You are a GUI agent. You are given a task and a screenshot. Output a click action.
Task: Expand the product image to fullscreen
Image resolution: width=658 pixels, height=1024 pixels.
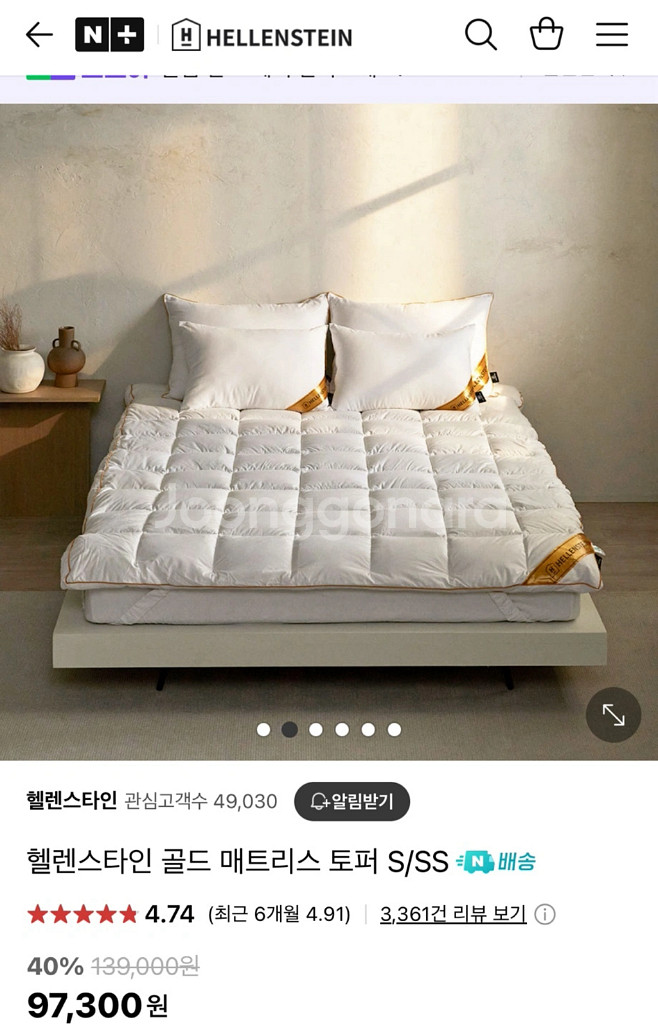point(613,714)
